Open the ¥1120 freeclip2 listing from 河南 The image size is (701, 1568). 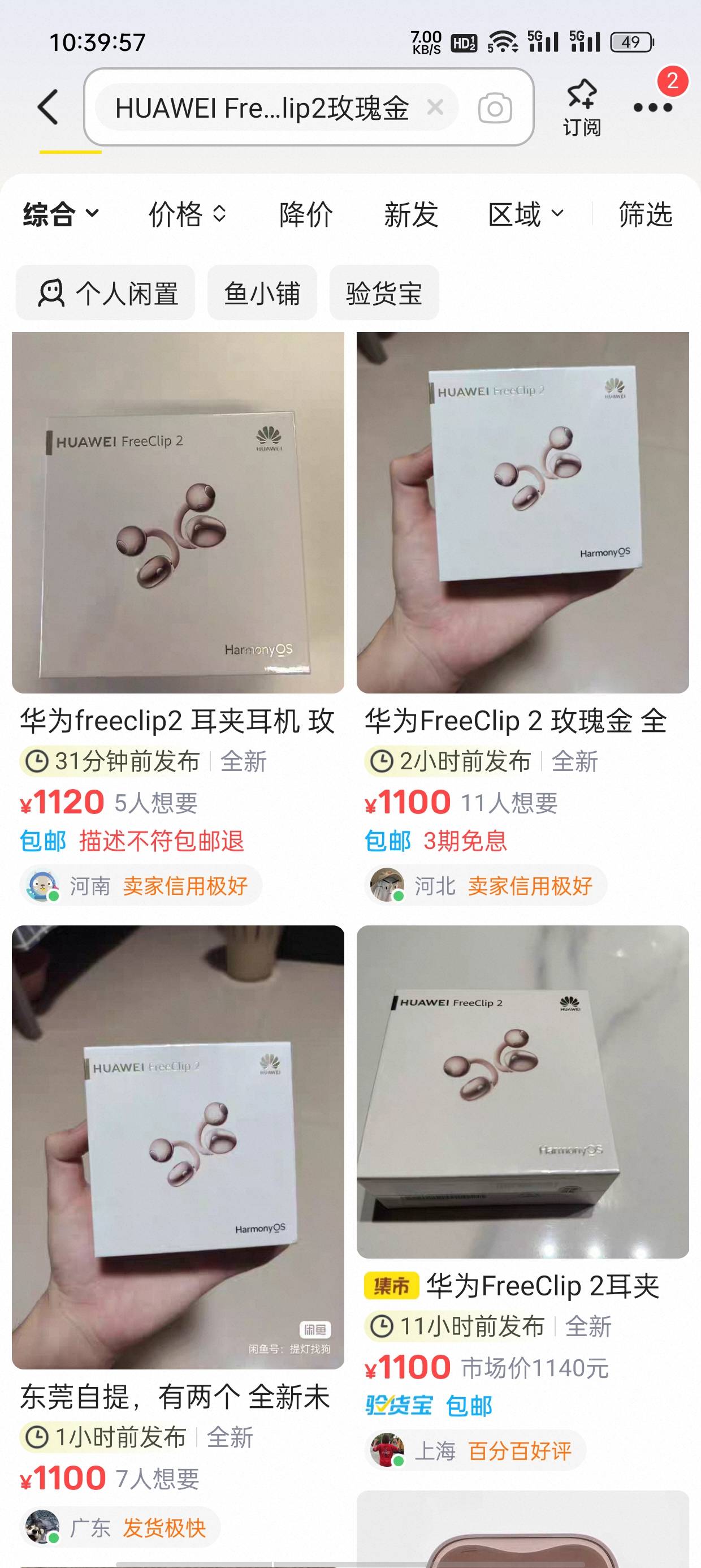click(x=178, y=618)
